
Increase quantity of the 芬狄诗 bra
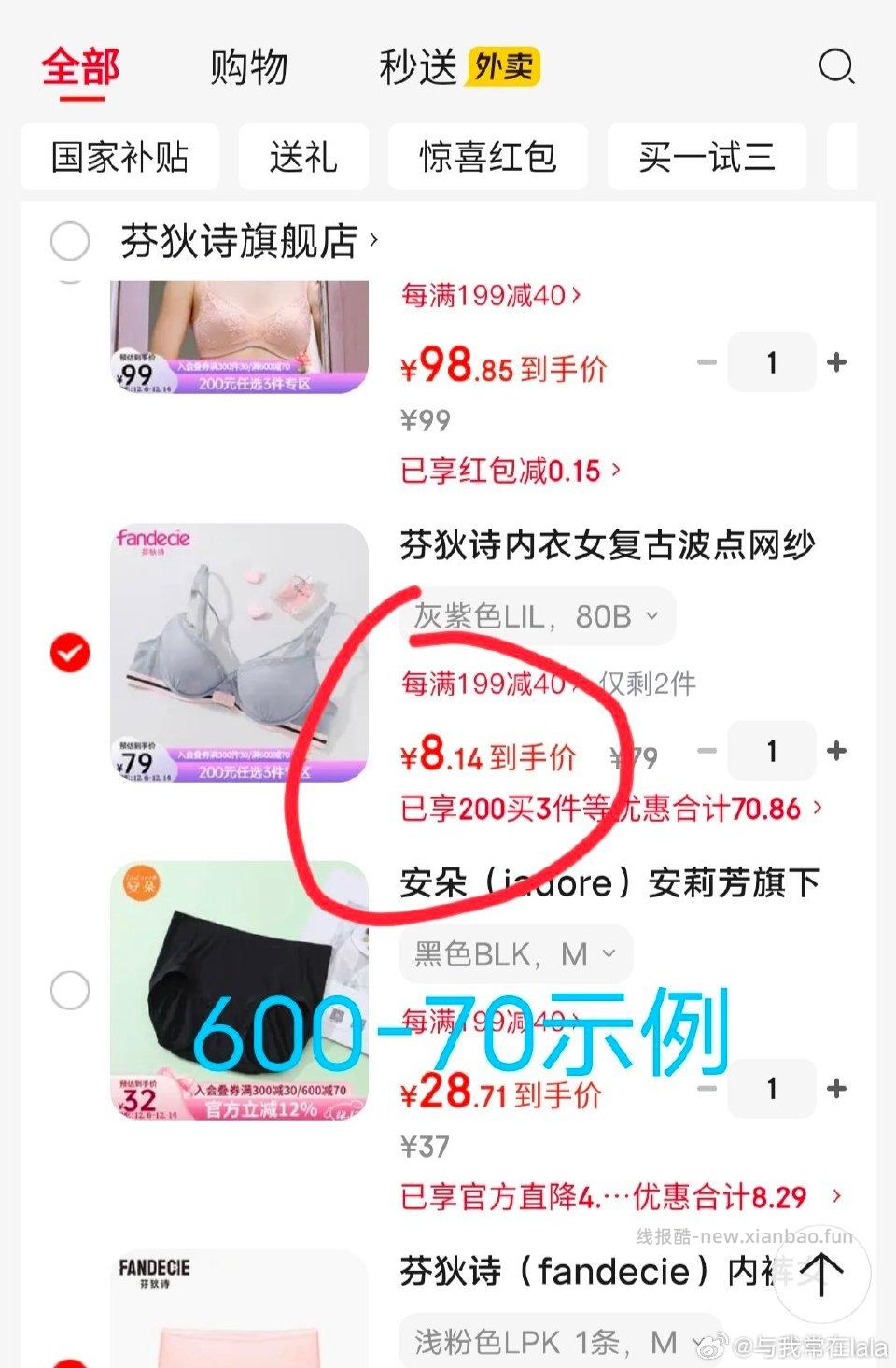tap(837, 751)
